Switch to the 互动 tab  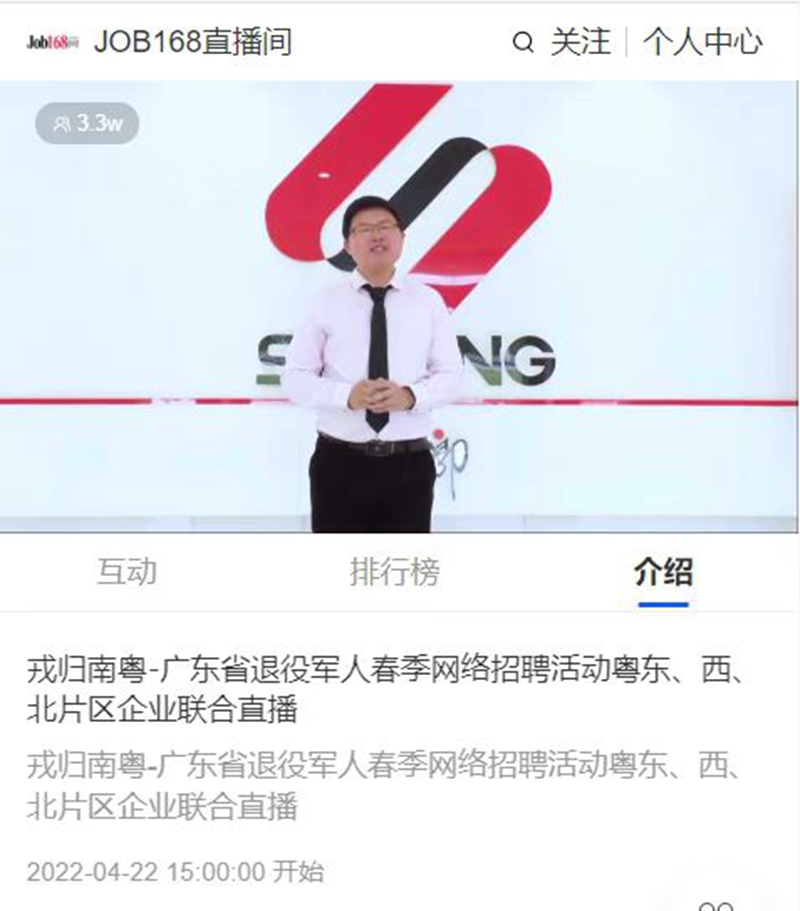click(x=127, y=572)
